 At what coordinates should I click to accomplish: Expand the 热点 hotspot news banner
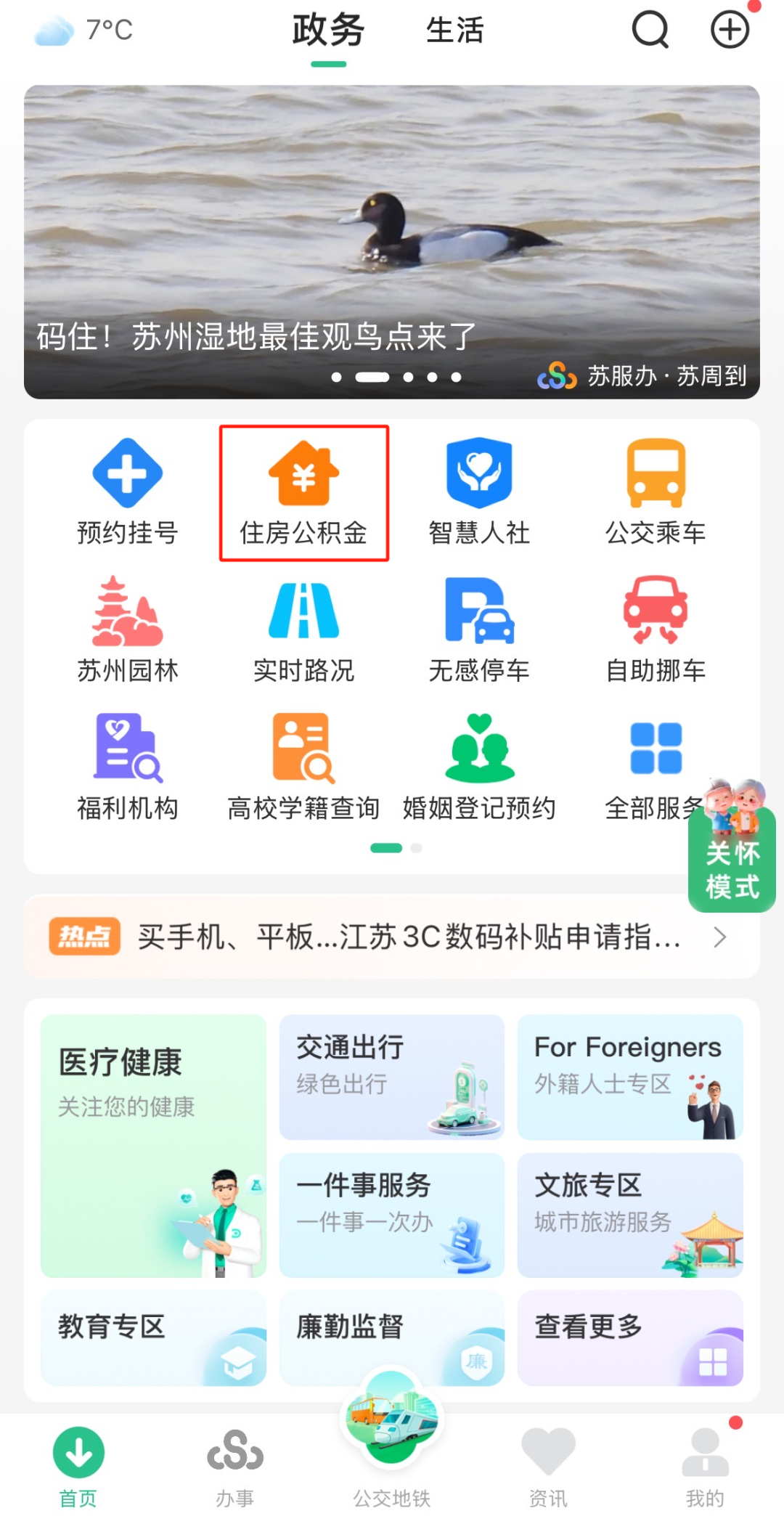click(392, 937)
